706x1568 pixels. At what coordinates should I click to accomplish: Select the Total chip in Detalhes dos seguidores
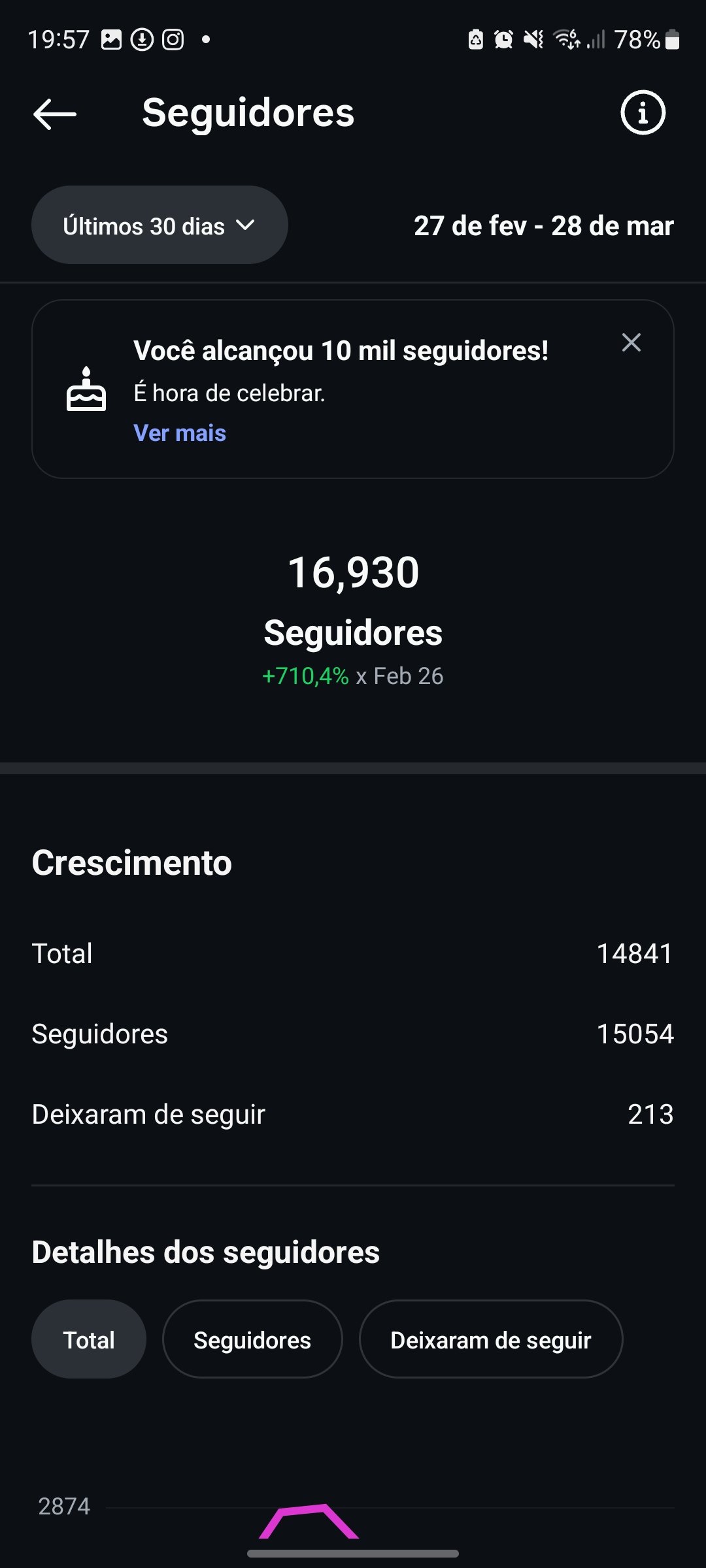(89, 1340)
